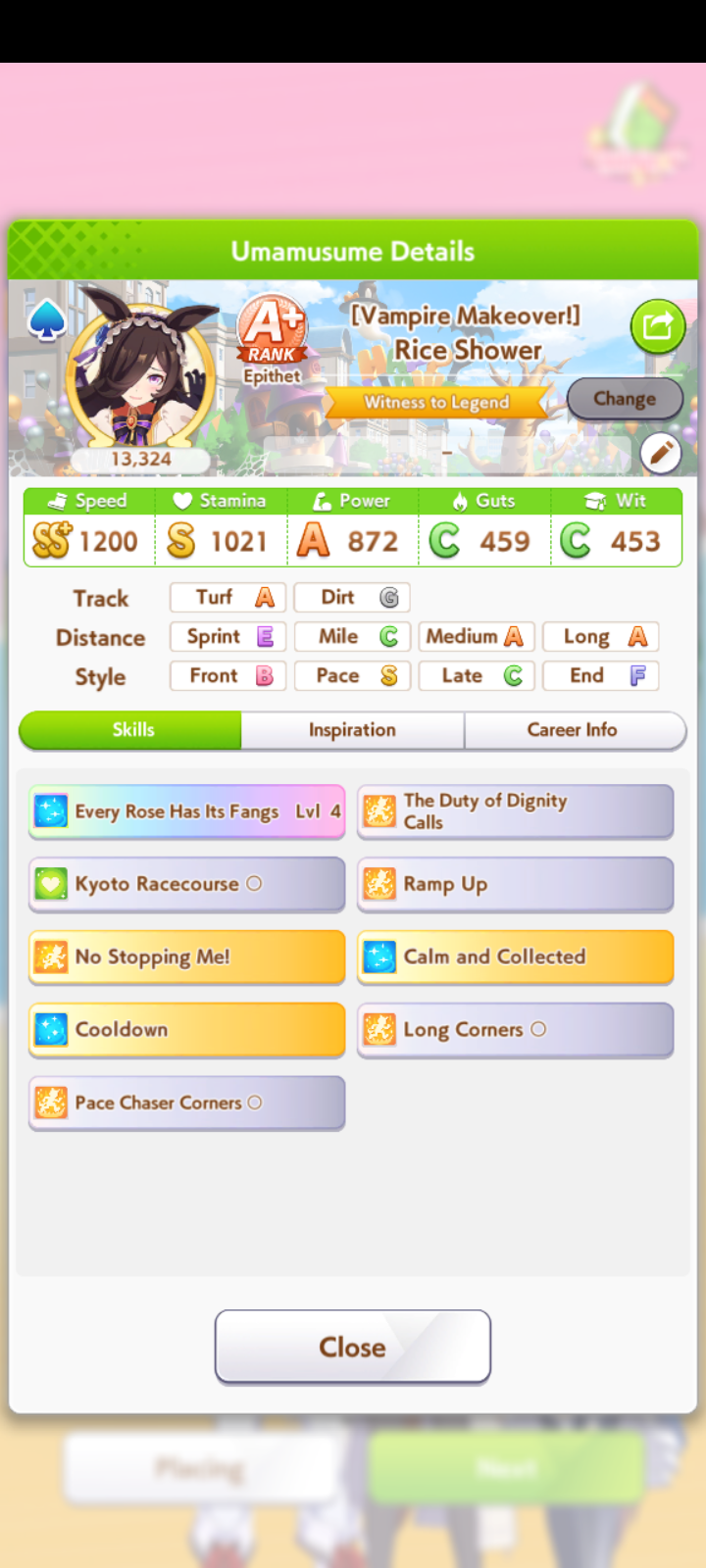The width and height of the screenshot is (706, 1568).
Task: Switch to the Career Info tab
Action: point(573,730)
